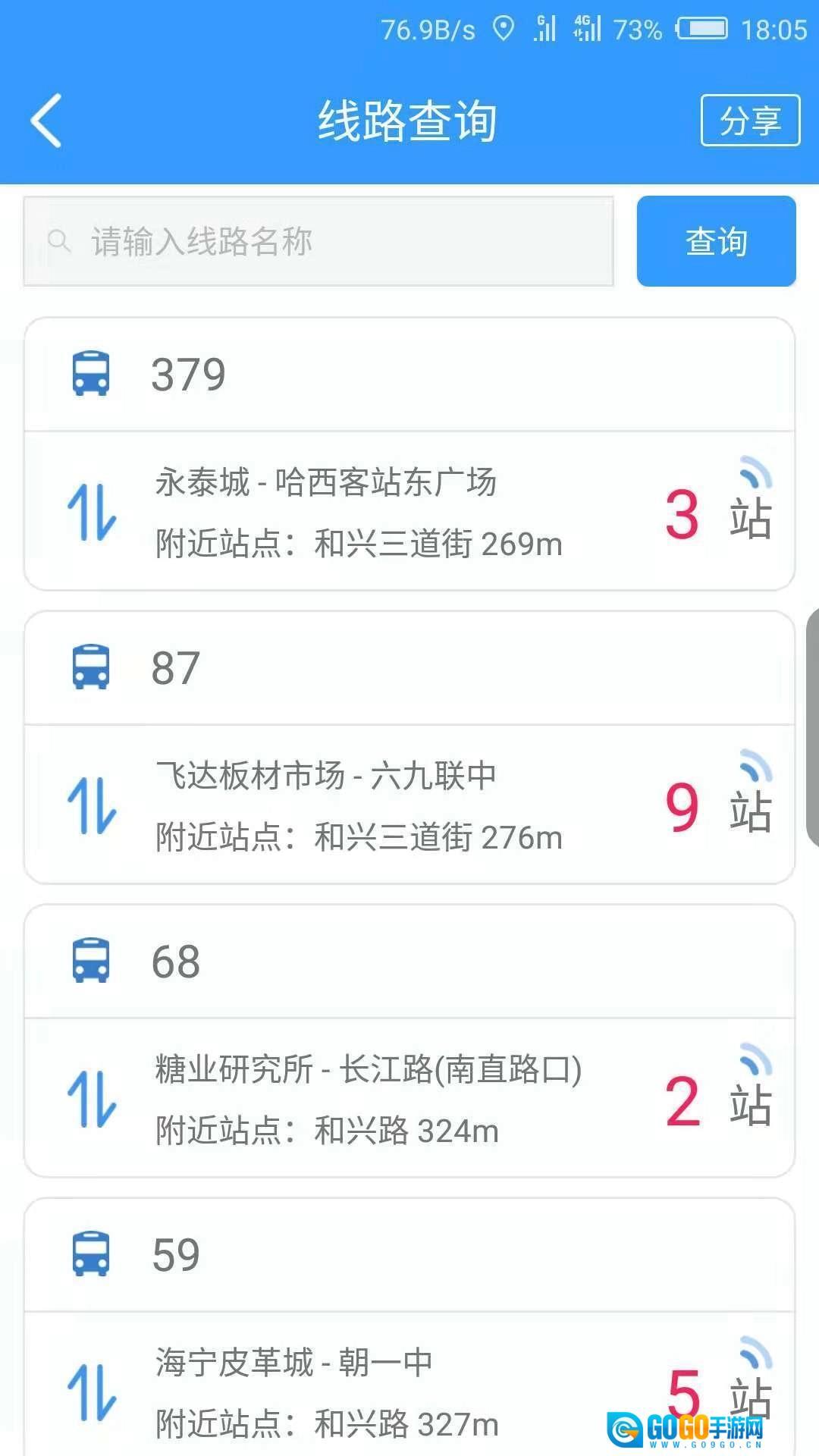The image size is (819, 1456).
Task: Reverse direction for 海宁皮革城 - 朝一中
Action: pyautogui.click(x=92, y=1392)
